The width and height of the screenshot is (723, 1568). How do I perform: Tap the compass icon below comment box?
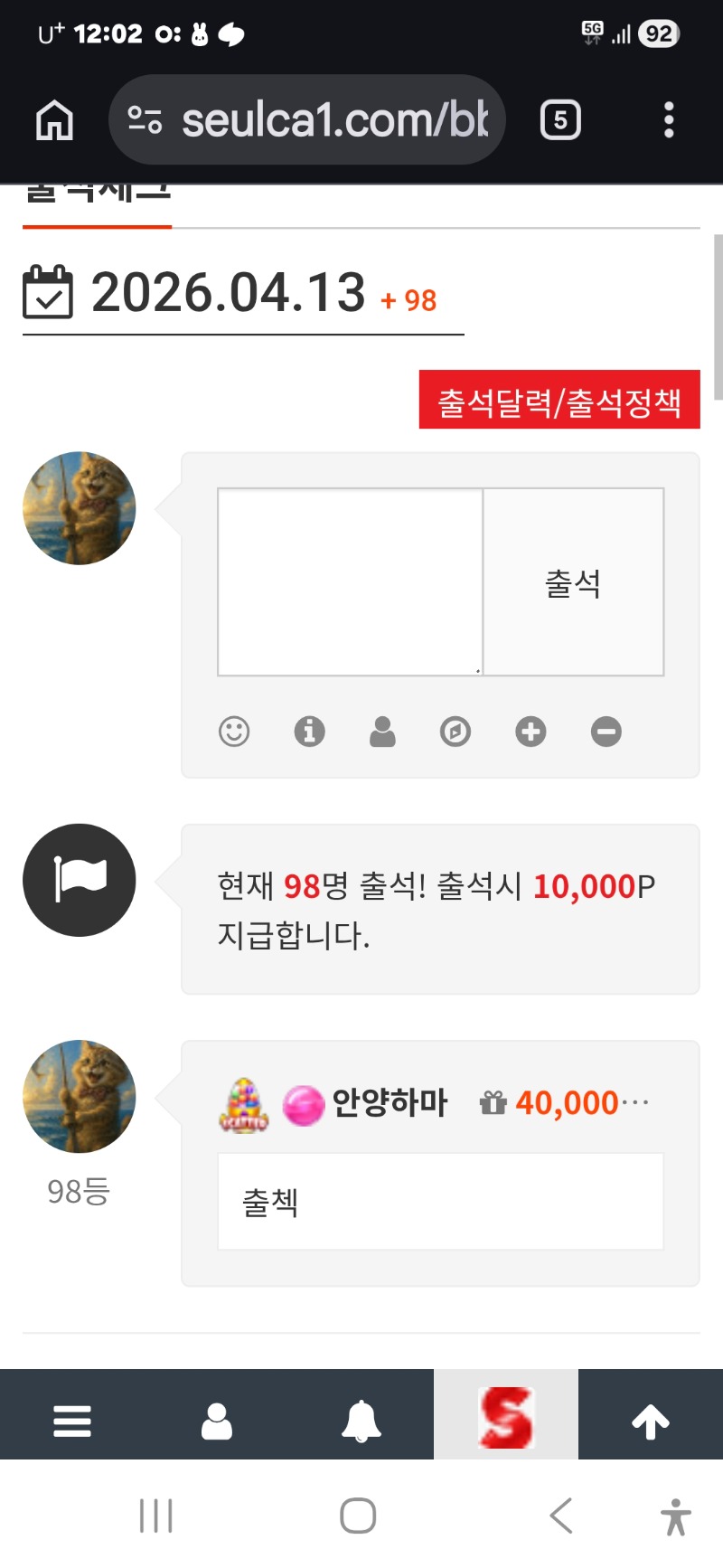point(455,731)
